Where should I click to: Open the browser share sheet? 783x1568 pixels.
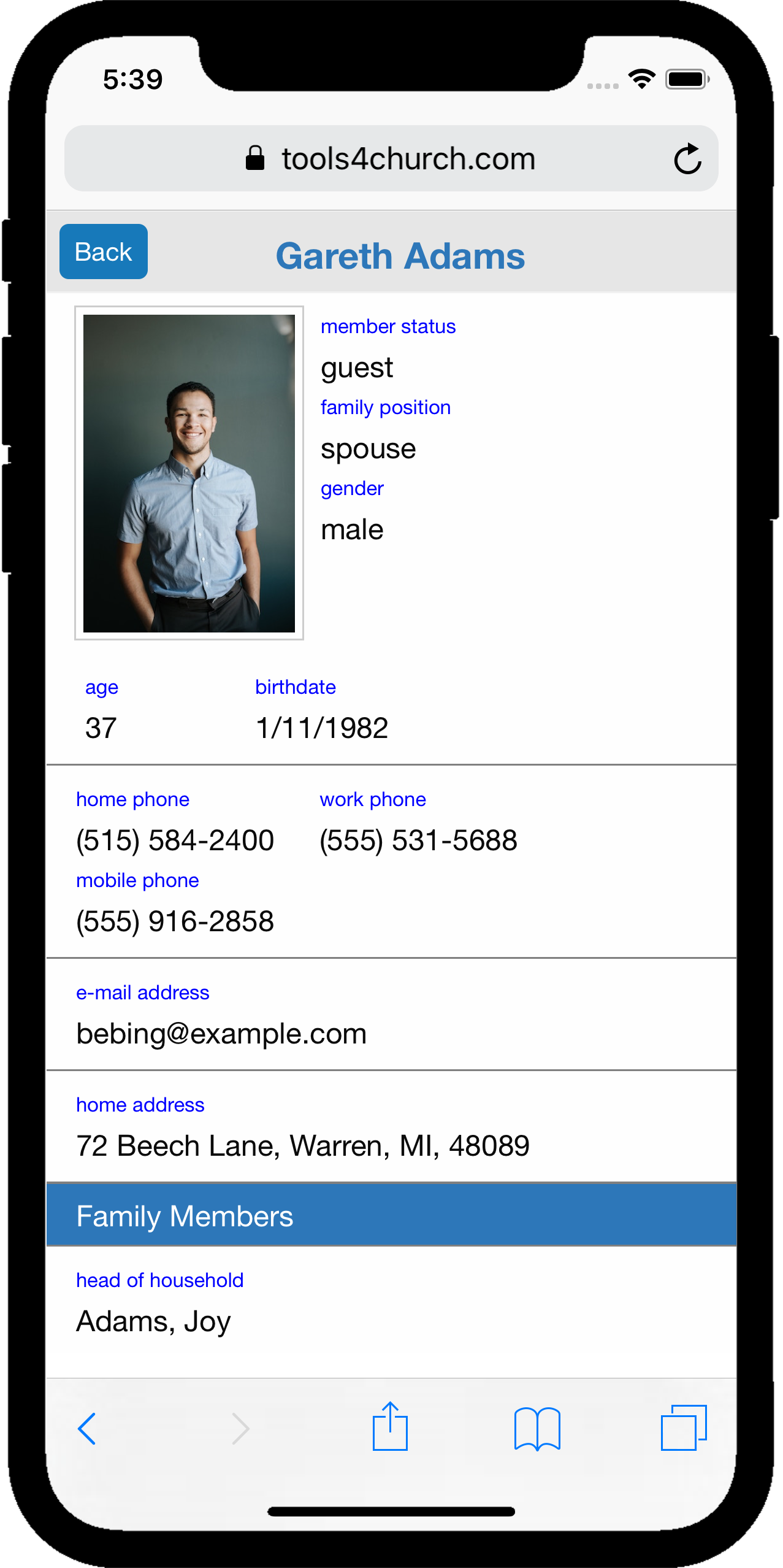click(390, 1427)
